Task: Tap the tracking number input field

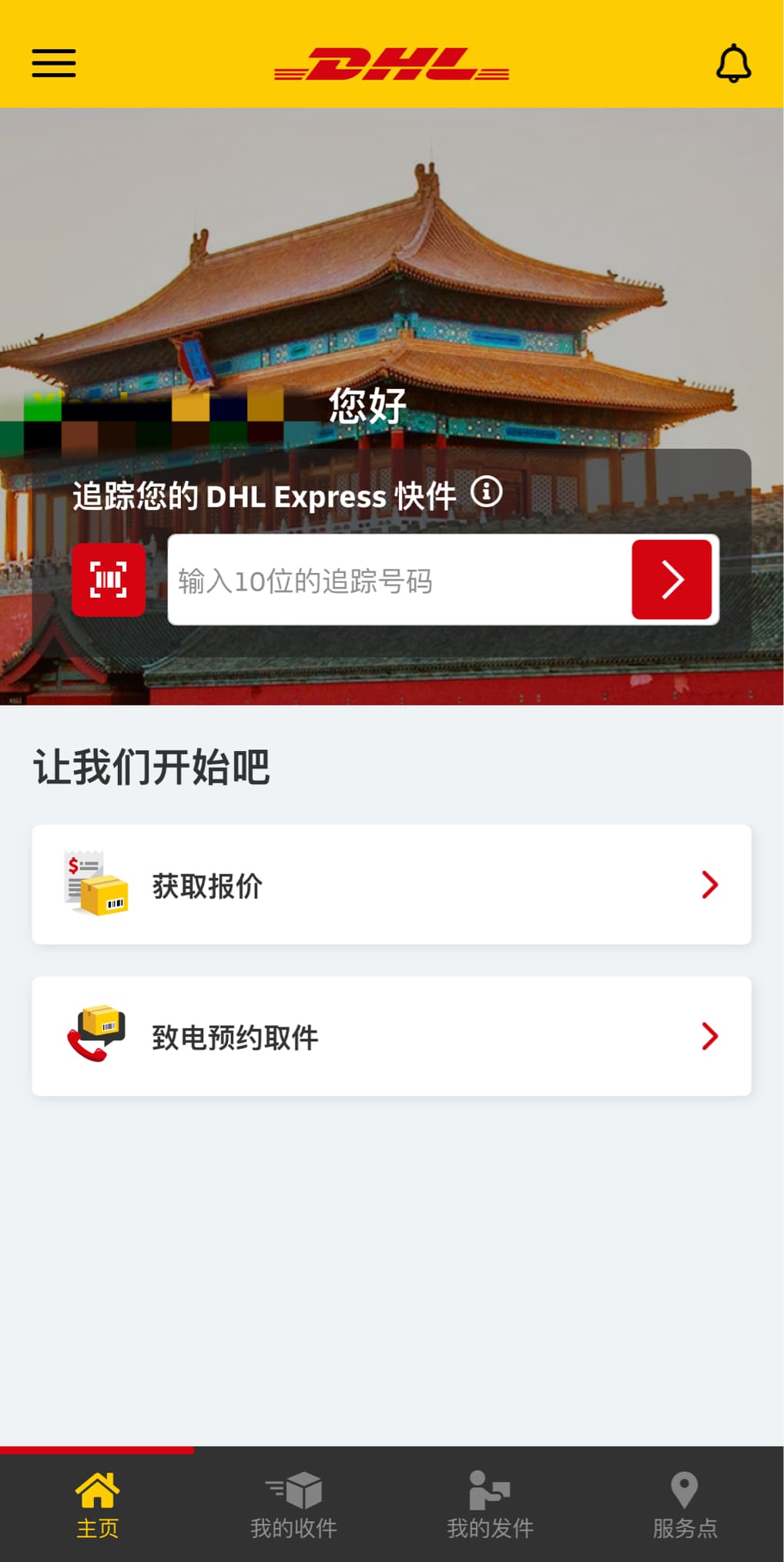Action: click(x=399, y=580)
